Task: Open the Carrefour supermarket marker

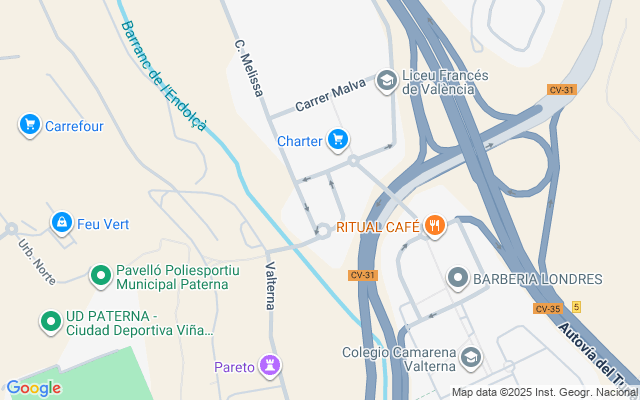Action: point(30,126)
